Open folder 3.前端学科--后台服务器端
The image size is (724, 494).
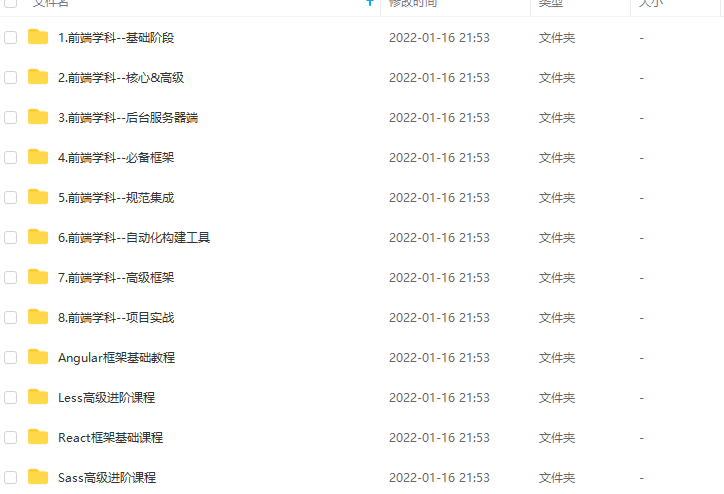127,118
